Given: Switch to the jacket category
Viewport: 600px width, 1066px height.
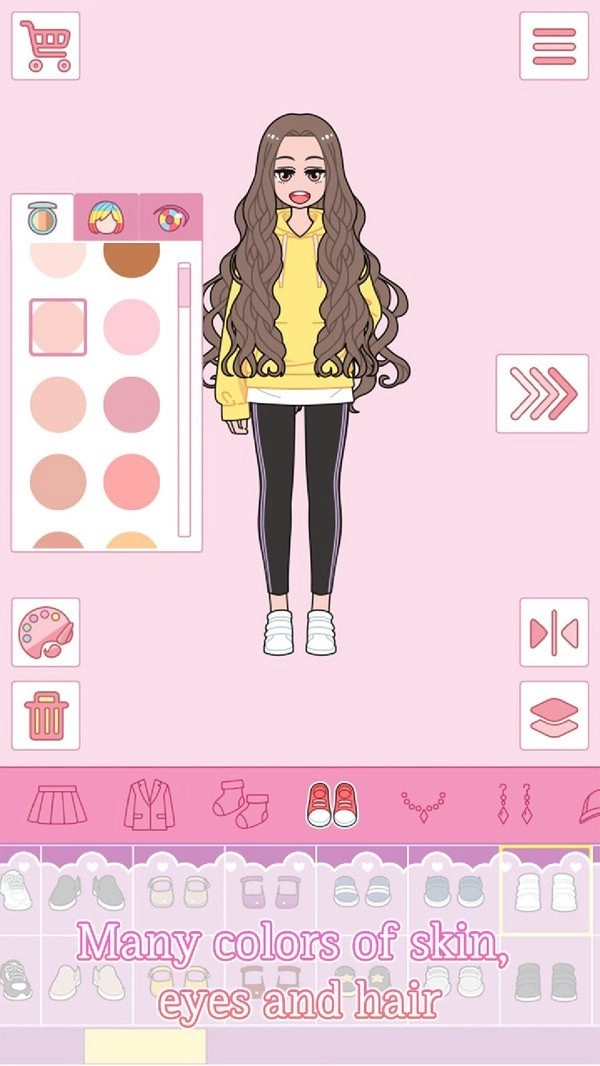Looking at the screenshot, I should (x=149, y=804).
